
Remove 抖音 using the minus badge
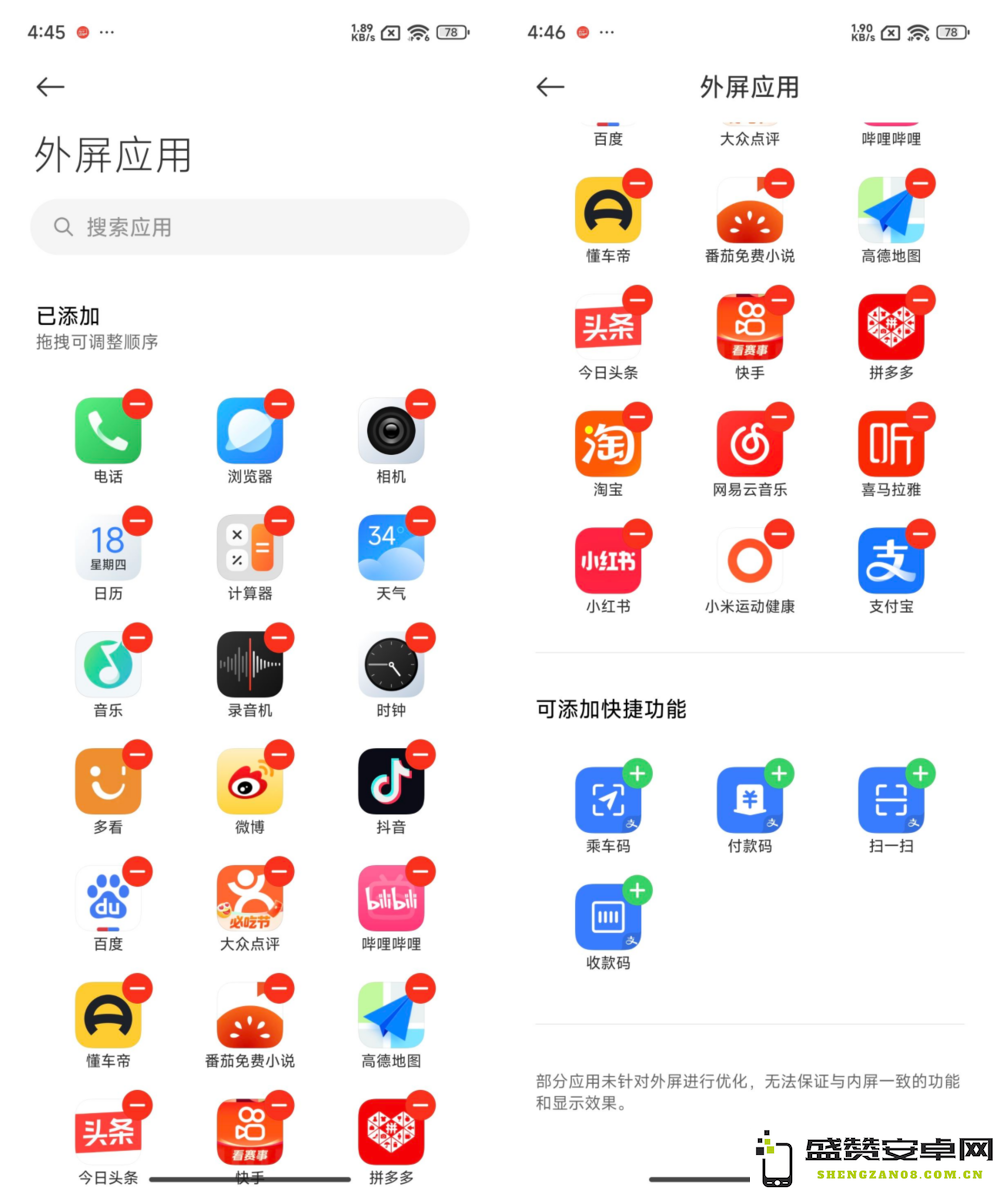click(x=421, y=755)
